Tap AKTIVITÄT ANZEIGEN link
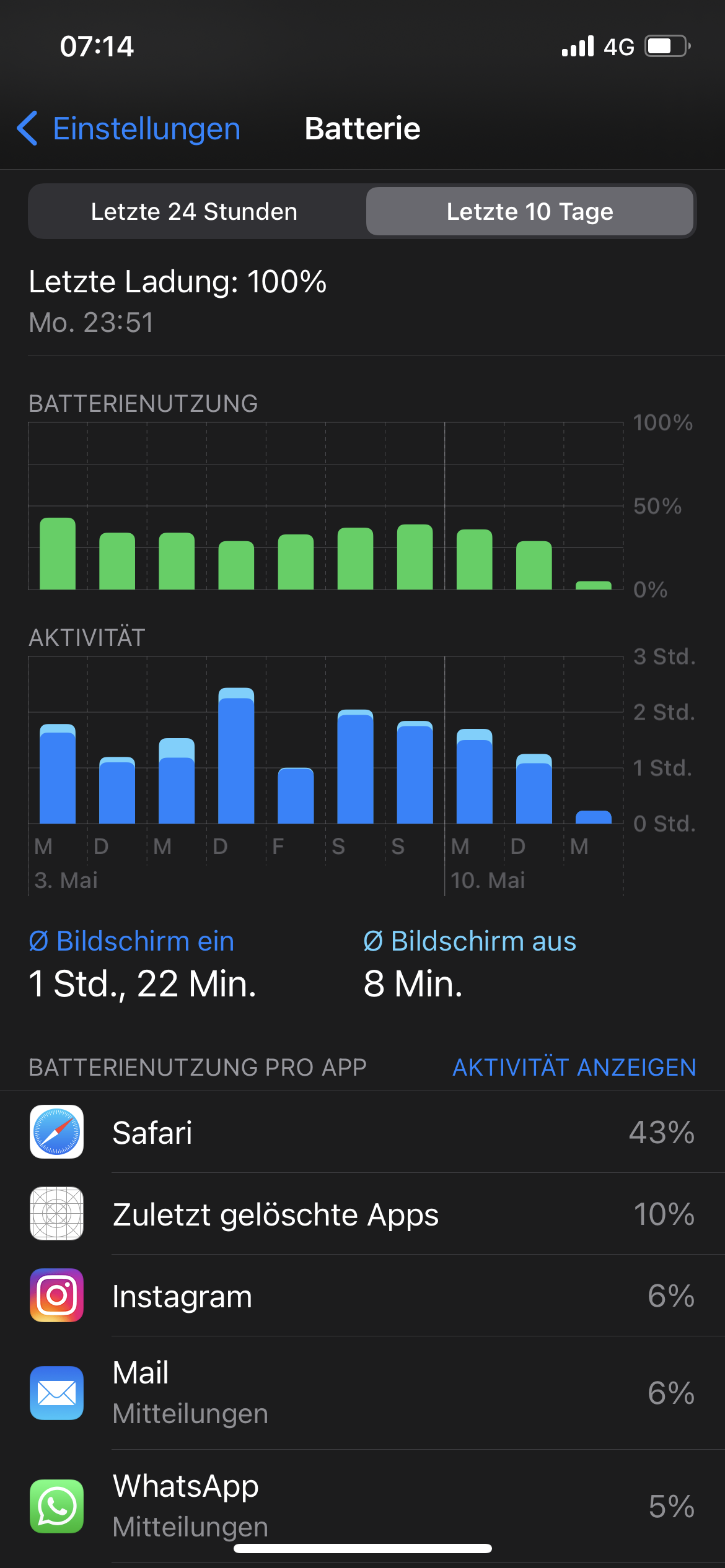Screen dimensions: 725x1568 click(574, 1068)
